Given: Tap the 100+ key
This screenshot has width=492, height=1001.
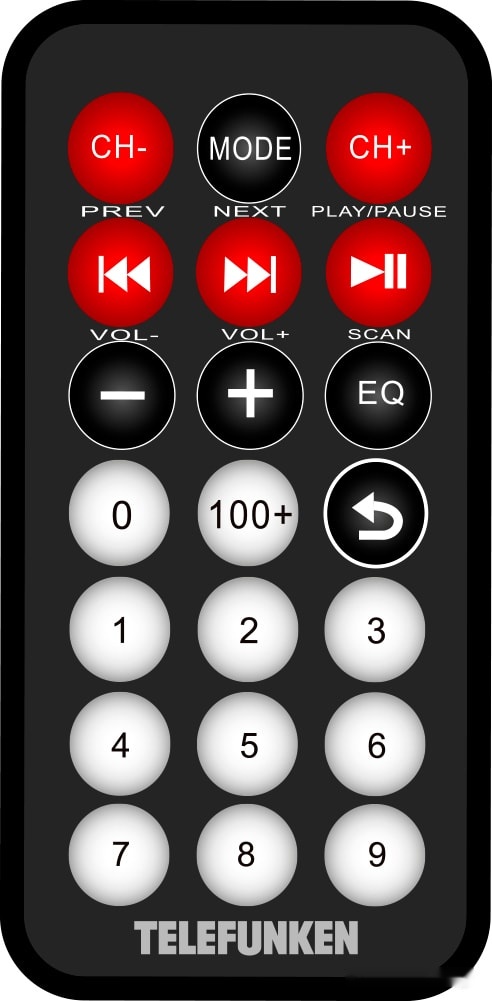Looking at the screenshot, I should 248,513.
